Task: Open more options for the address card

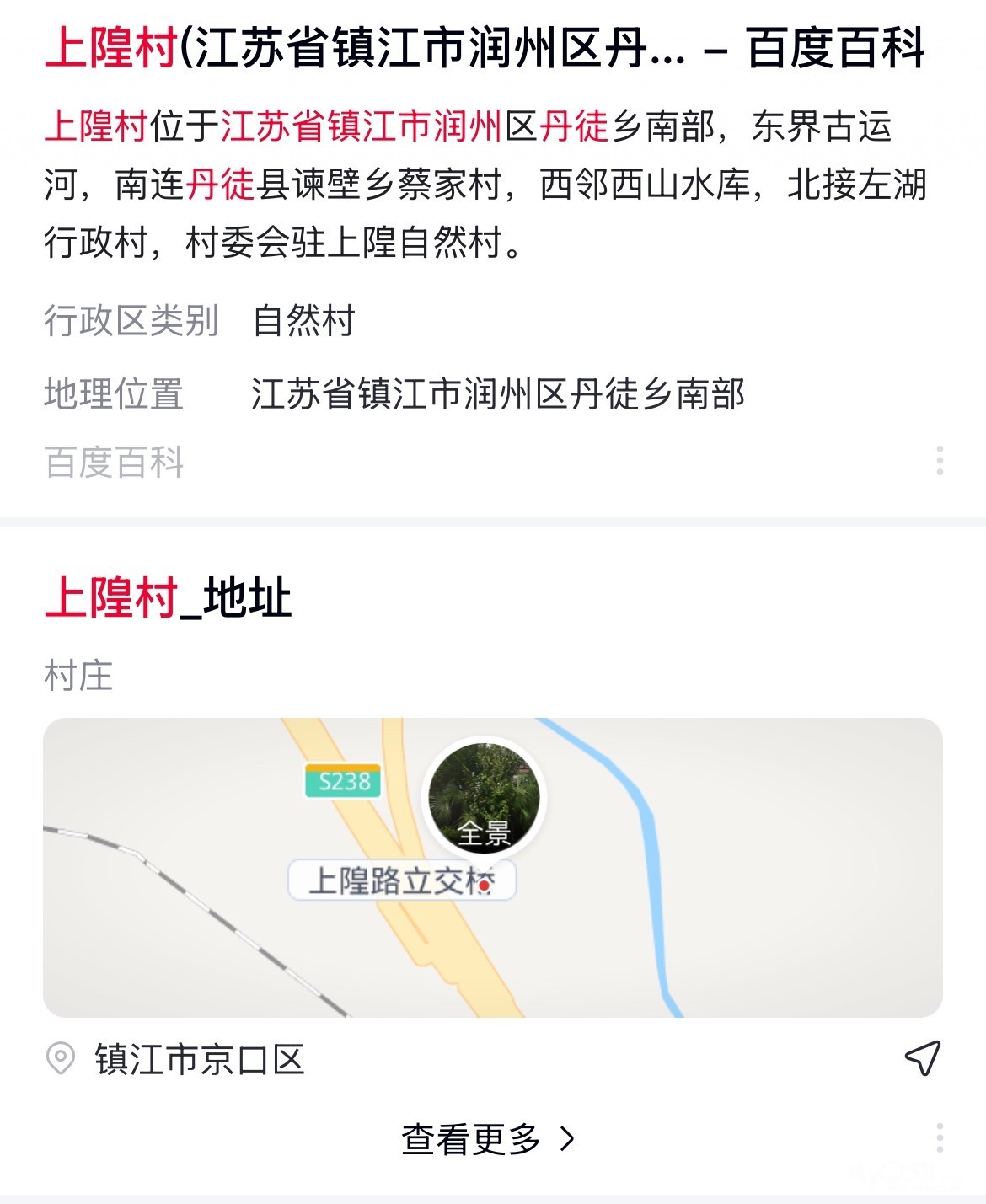Action: 940,1137
